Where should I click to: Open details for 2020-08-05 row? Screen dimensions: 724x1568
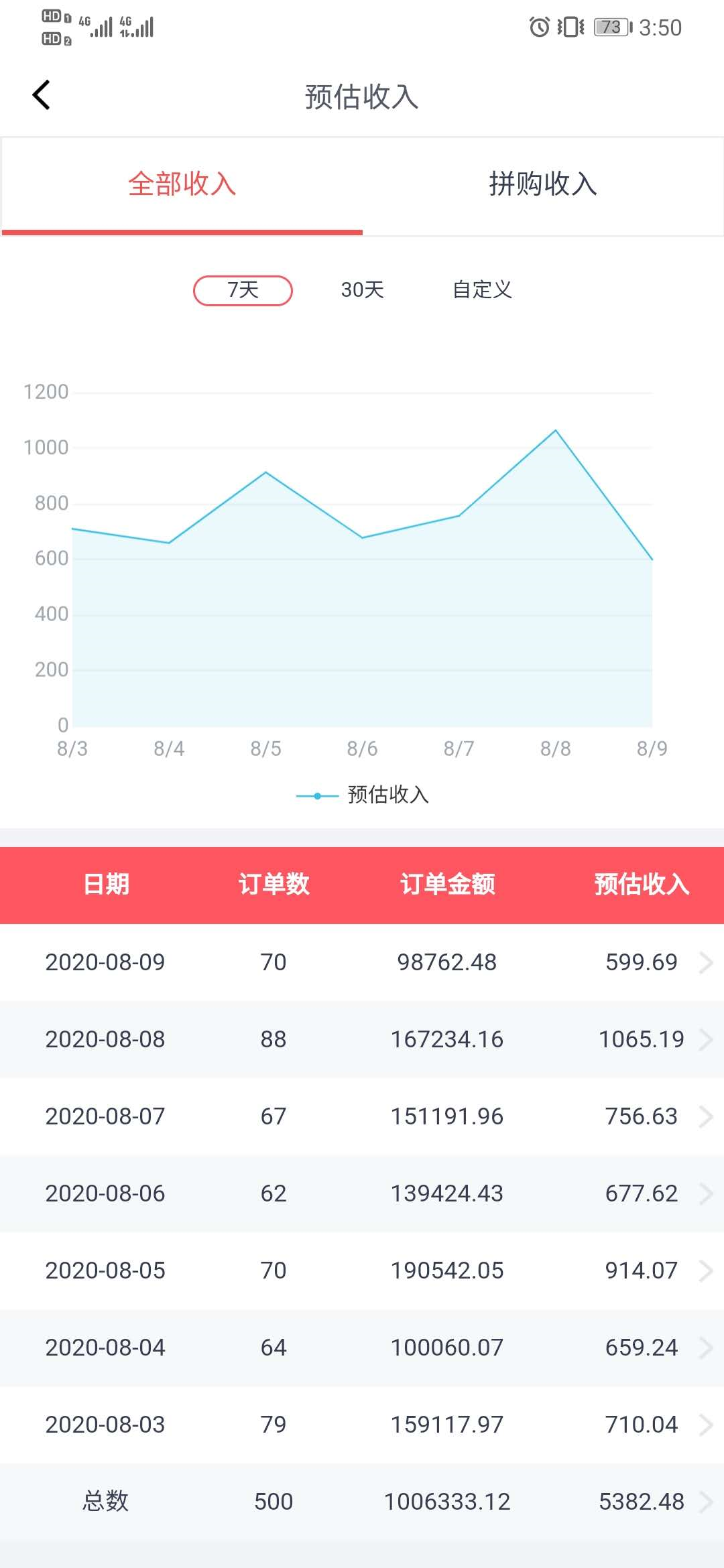point(362,1270)
